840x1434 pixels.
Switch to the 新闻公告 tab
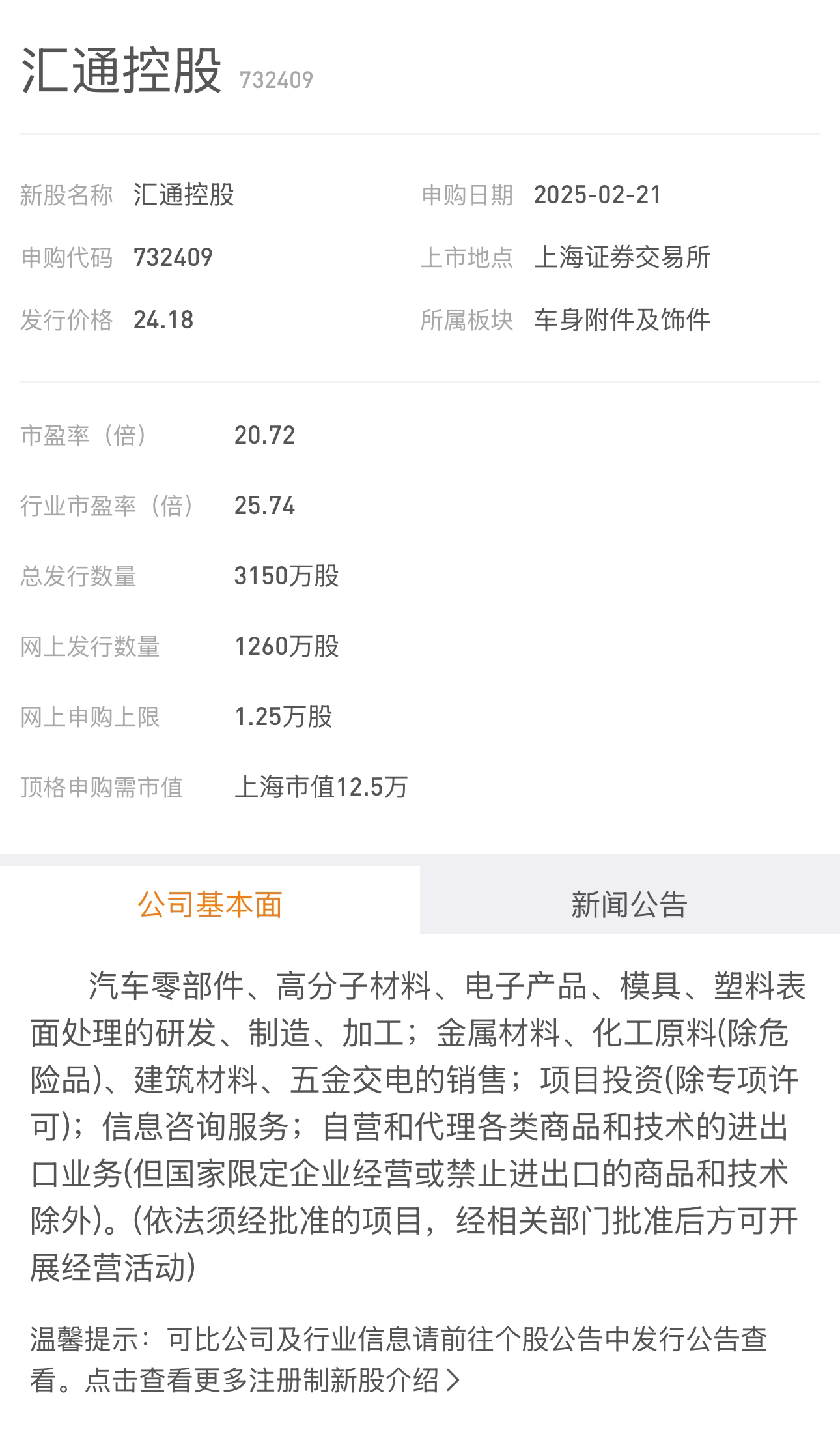(x=630, y=904)
